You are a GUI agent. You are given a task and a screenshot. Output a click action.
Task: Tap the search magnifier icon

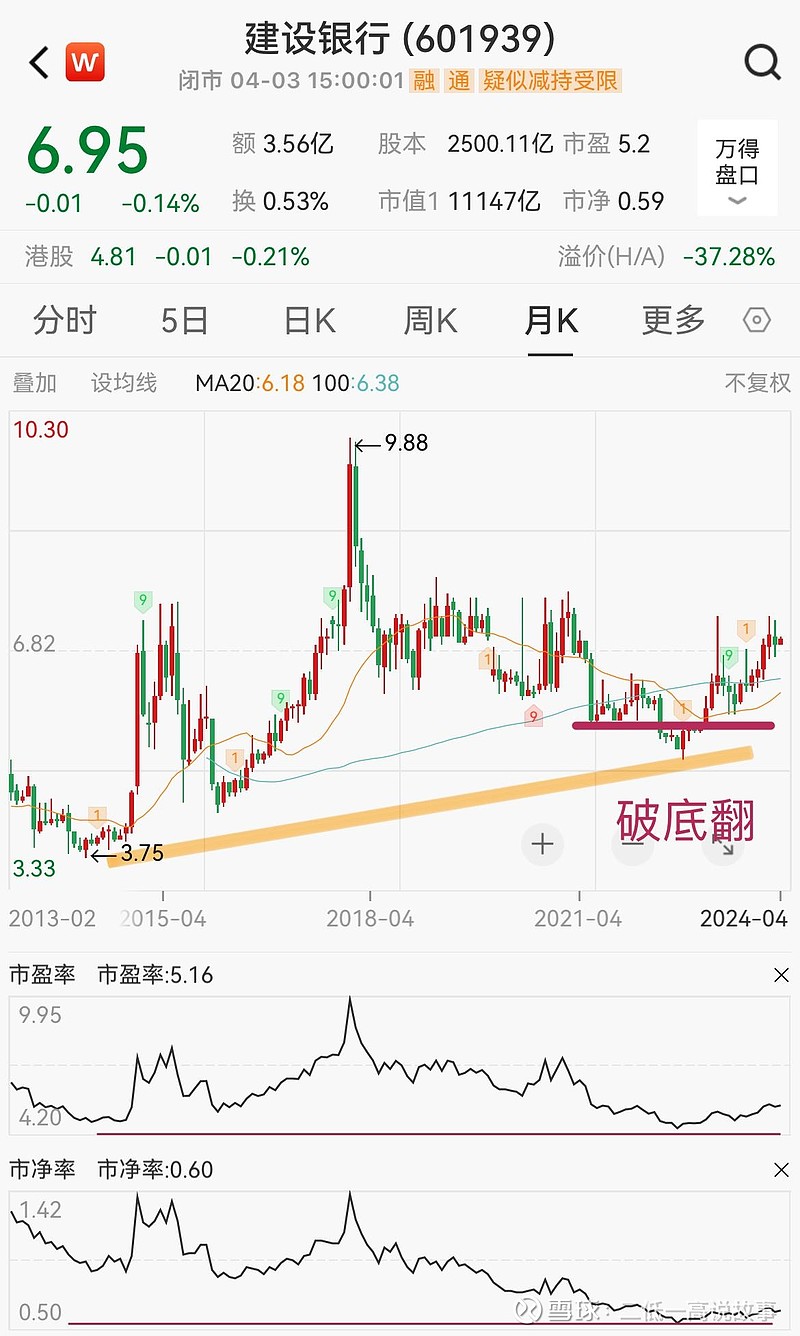(762, 61)
